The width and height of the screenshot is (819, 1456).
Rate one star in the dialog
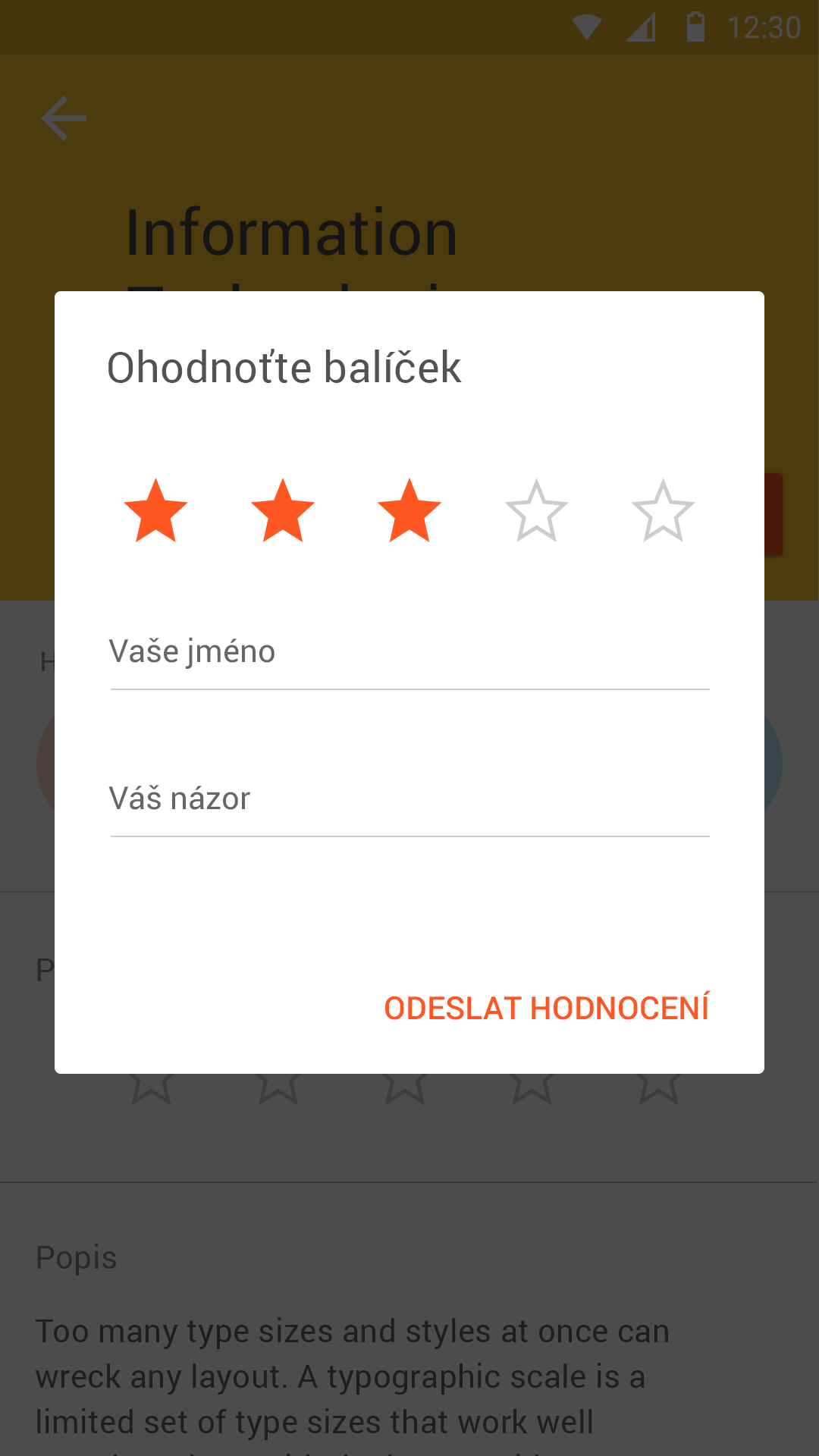pos(155,511)
